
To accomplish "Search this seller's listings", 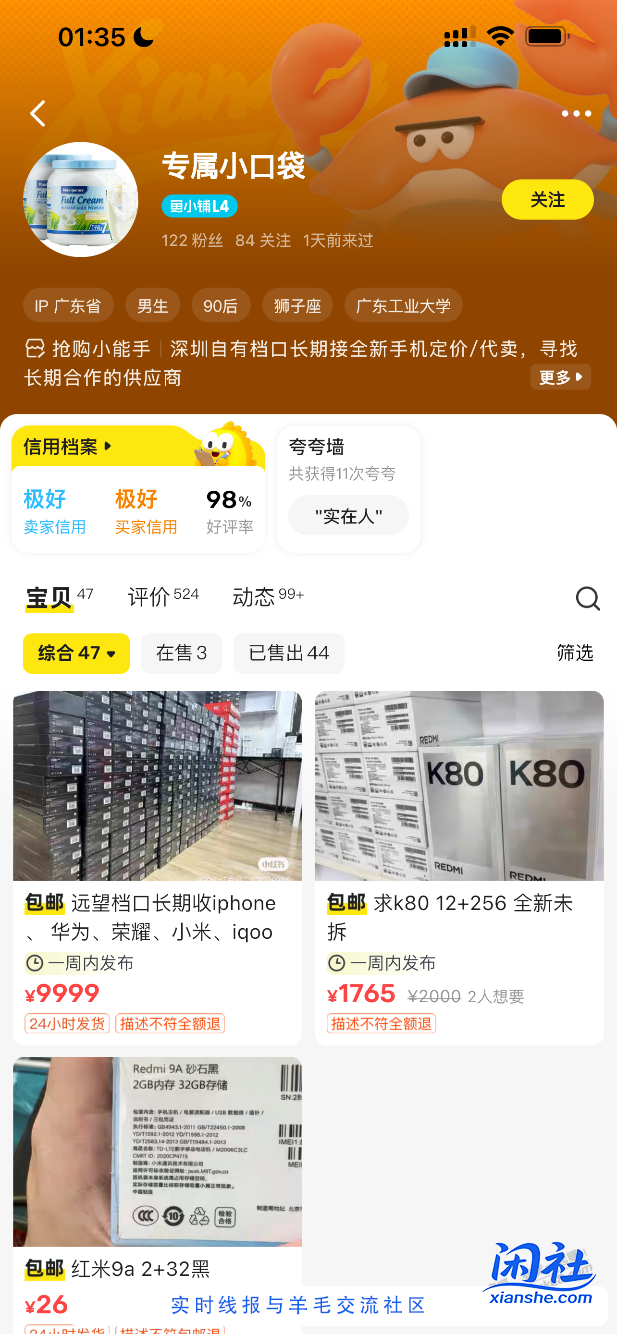I will [588, 598].
